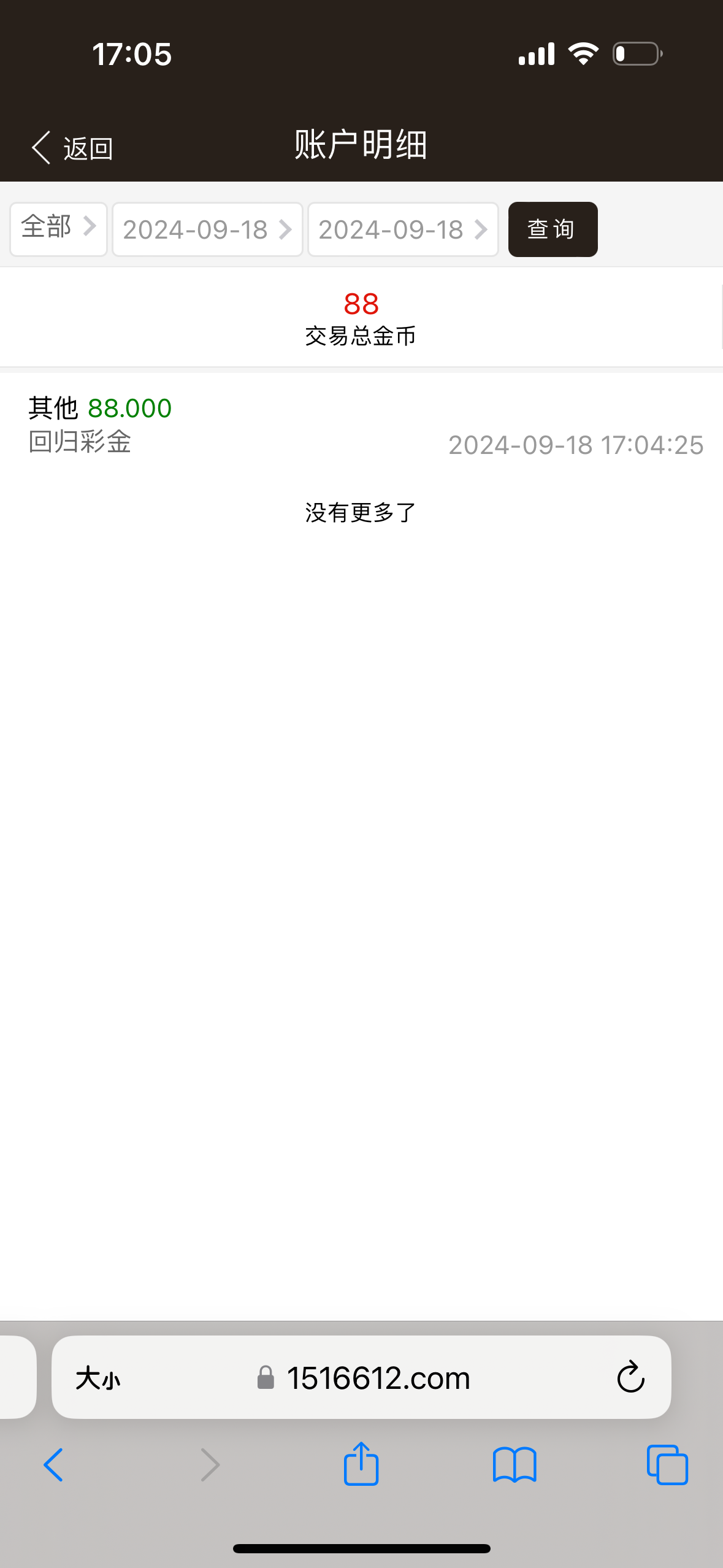Image resolution: width=723 pixels, height=1568 pixels.
Task: Go back with the 返回 button
Action: tap(72, 148)
